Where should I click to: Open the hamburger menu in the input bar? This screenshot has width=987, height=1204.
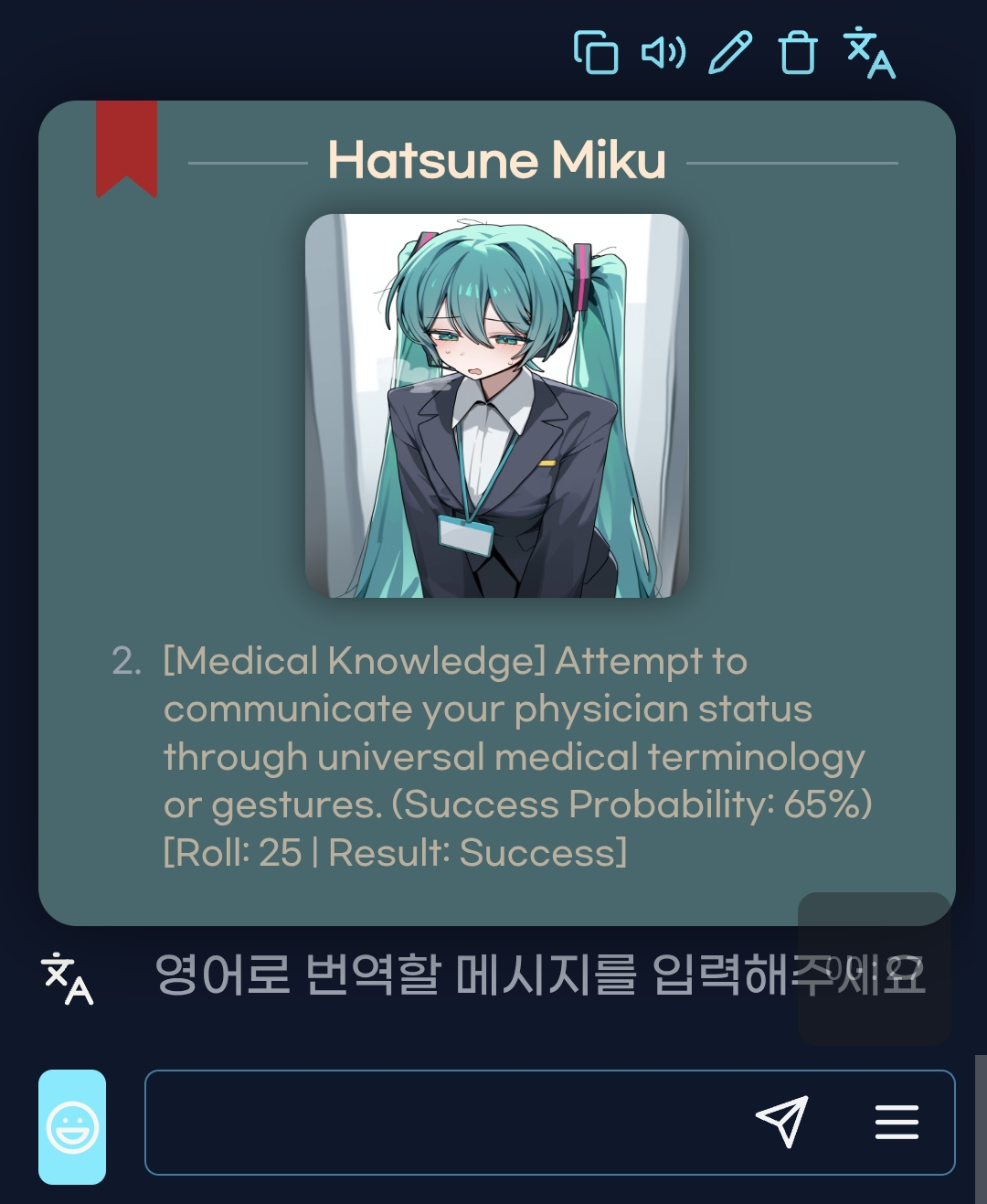click(x=897, y=1122)
